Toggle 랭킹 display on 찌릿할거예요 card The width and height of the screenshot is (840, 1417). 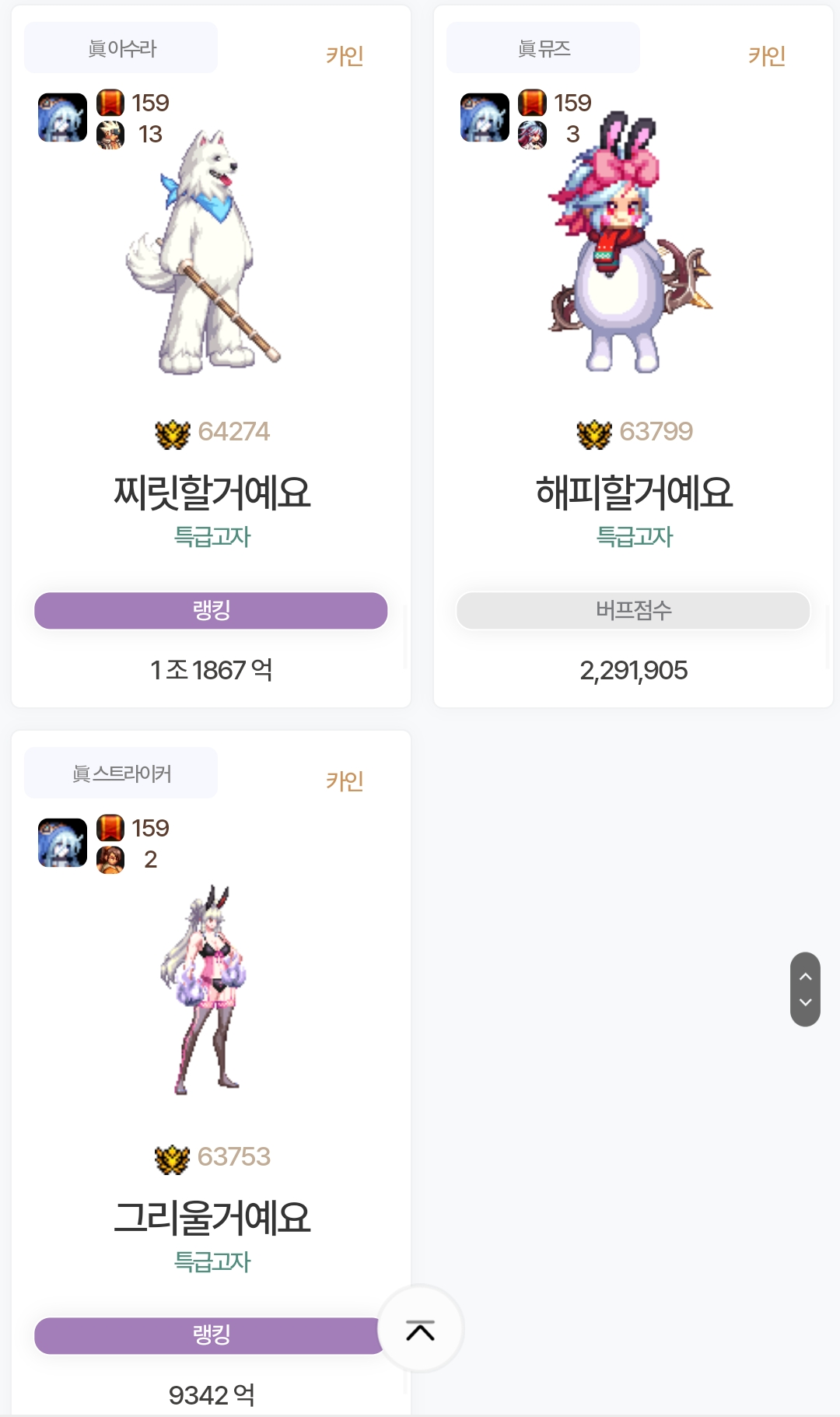(x=211, y=611)
